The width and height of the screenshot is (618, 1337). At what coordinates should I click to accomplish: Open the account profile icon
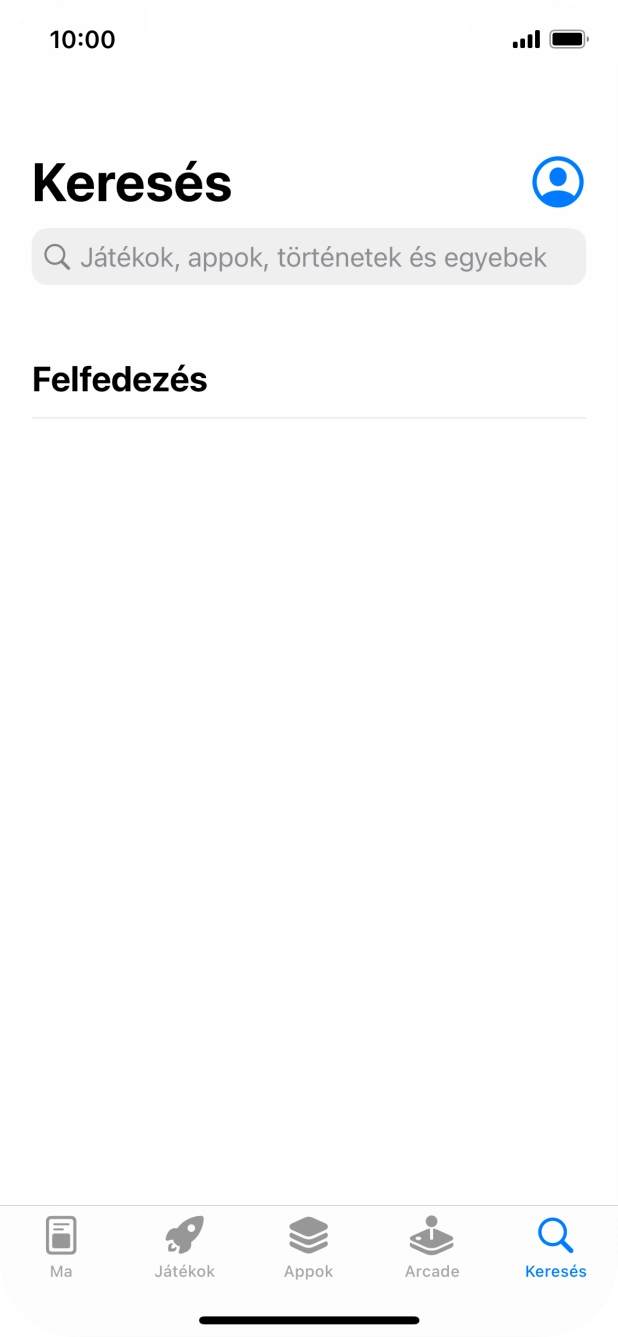(x=557, y=182)
